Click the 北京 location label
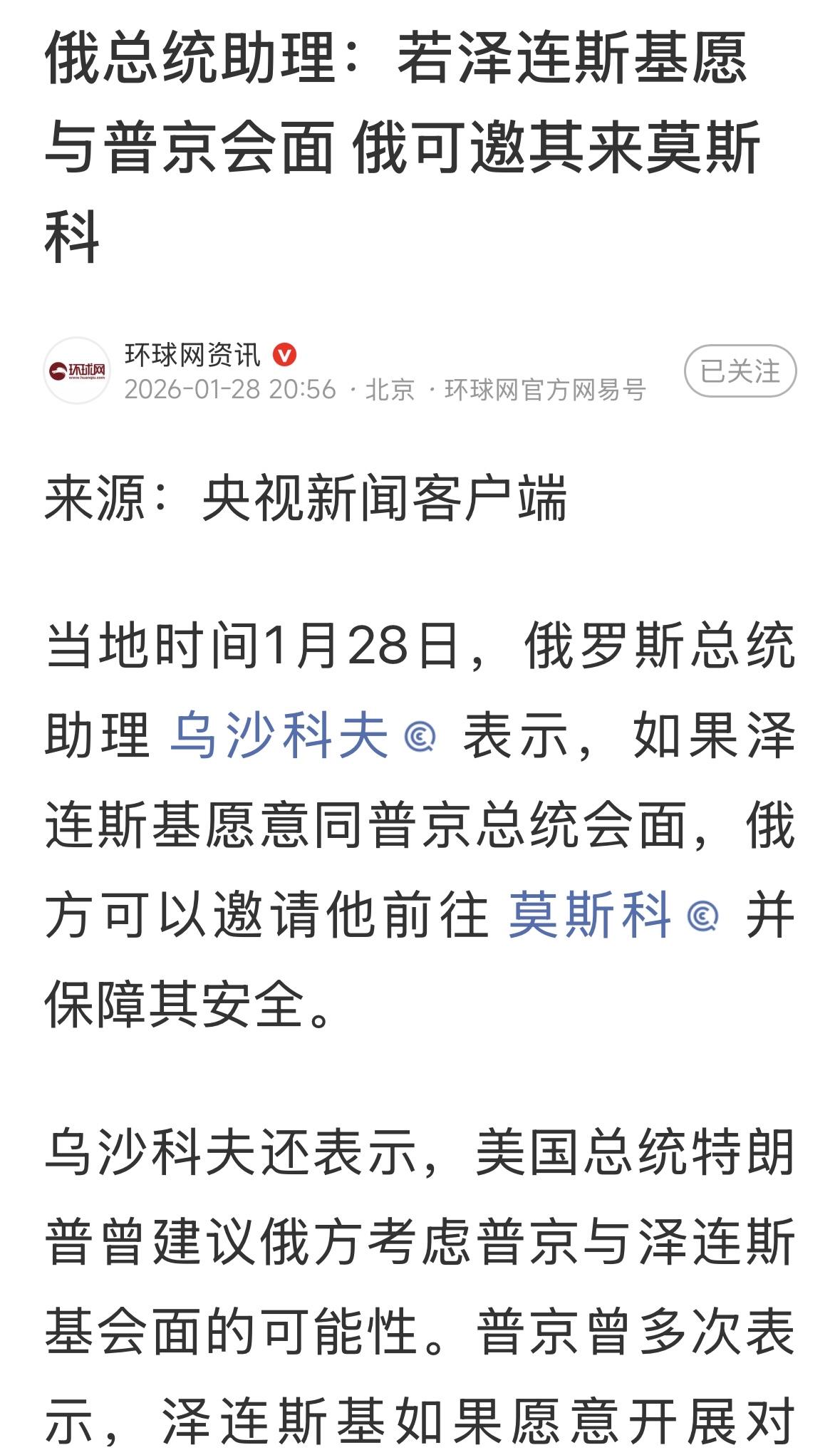Screen dimensions: 840x1455 388,390
